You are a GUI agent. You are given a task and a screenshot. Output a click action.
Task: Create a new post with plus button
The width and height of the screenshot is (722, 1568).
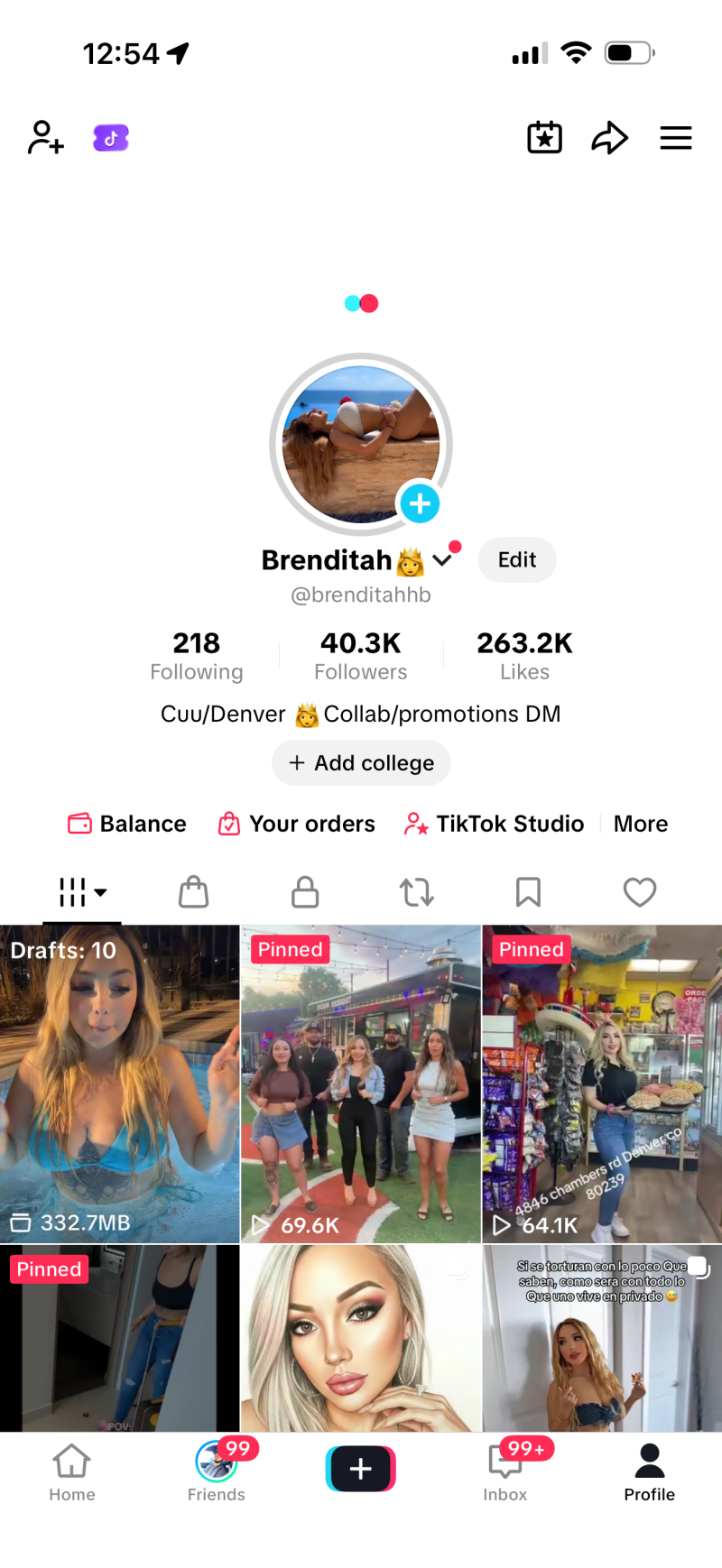361,1469
